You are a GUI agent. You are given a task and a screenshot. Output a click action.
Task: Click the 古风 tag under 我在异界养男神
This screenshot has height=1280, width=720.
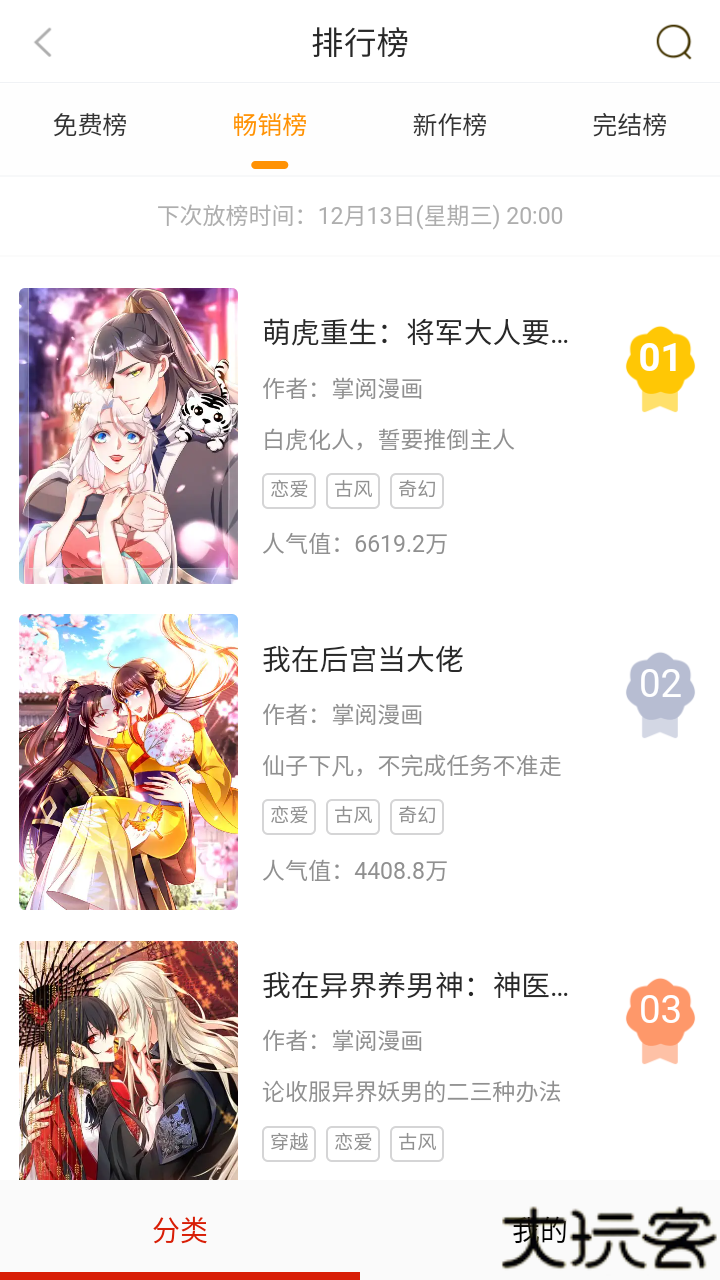click(416, 1143)
